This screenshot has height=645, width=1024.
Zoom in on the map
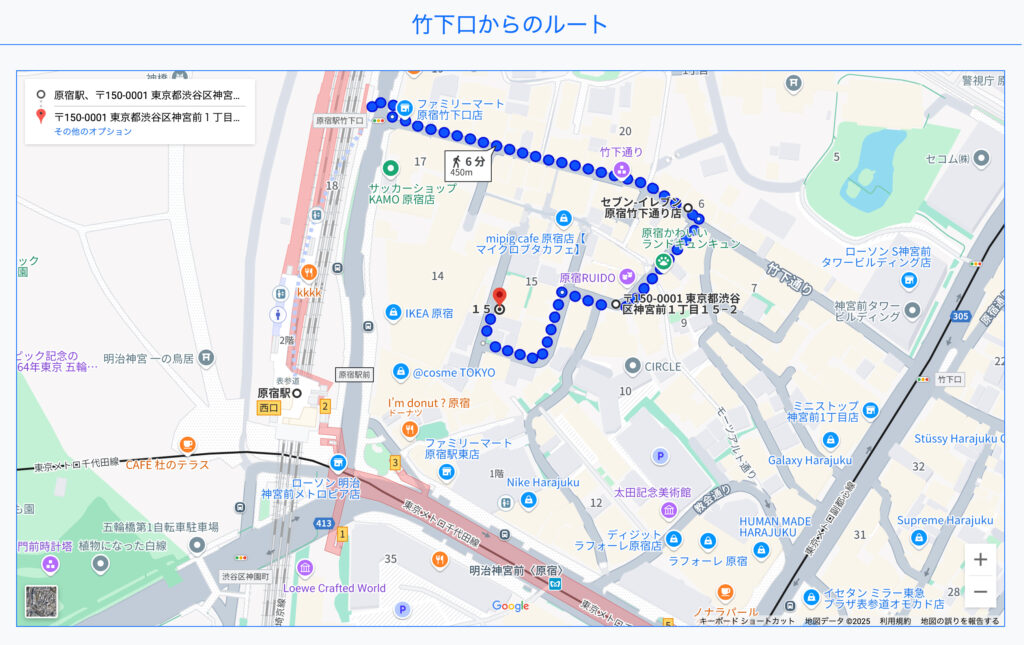pyautogui.click(x=980, y=560)
